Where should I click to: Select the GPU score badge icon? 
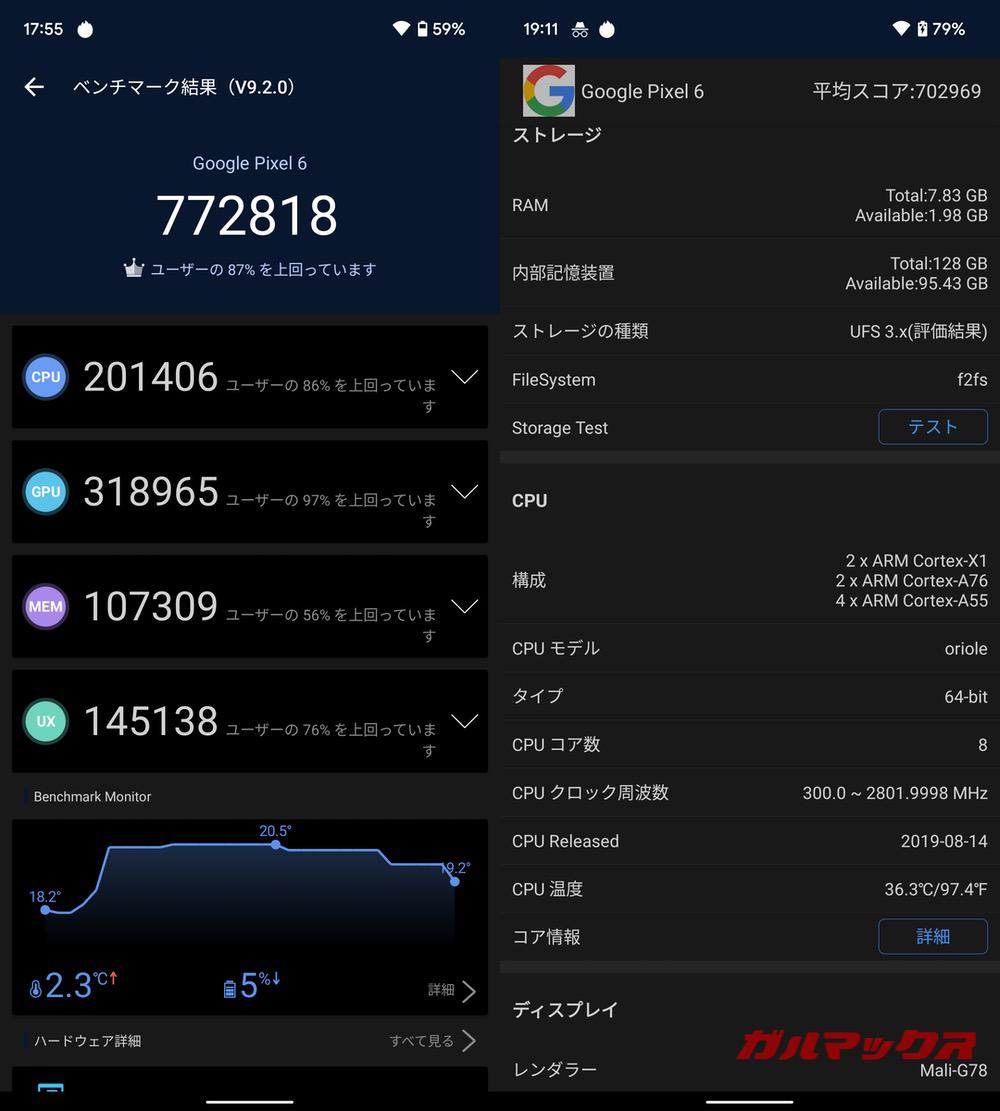coord(45,492)
